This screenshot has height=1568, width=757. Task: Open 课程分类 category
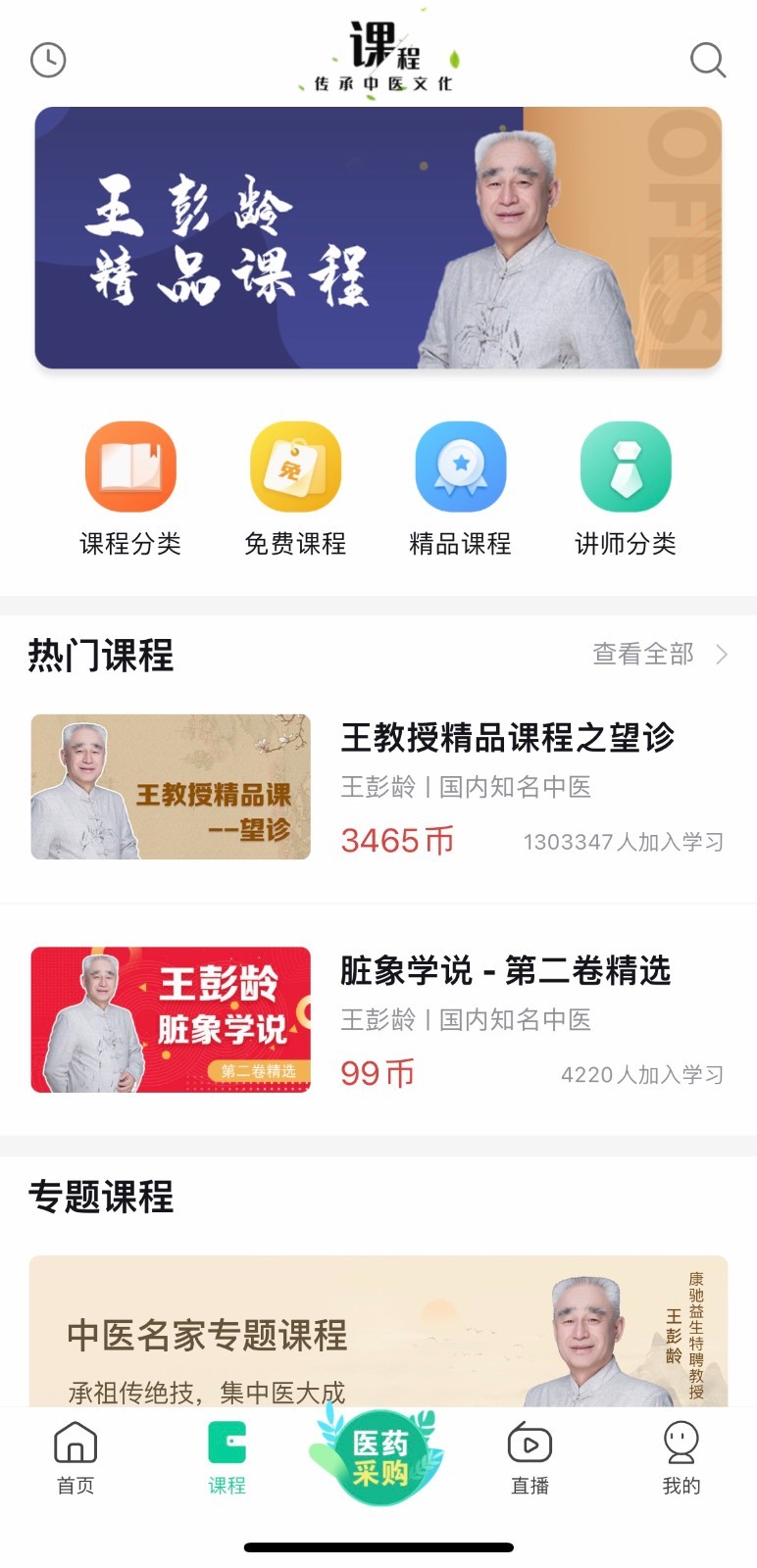click(130, 488)
